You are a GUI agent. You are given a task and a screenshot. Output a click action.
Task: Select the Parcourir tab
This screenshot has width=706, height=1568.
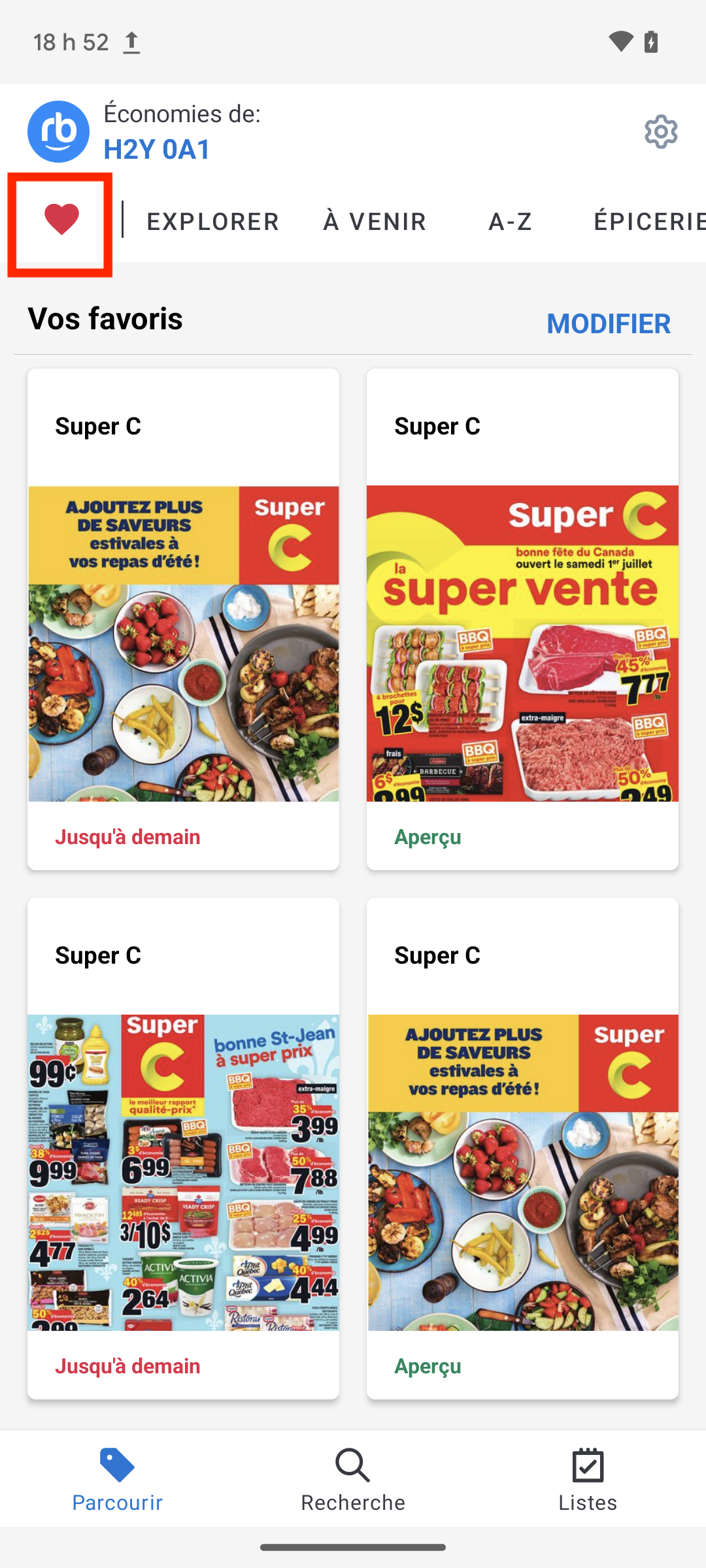(118, 1480)
